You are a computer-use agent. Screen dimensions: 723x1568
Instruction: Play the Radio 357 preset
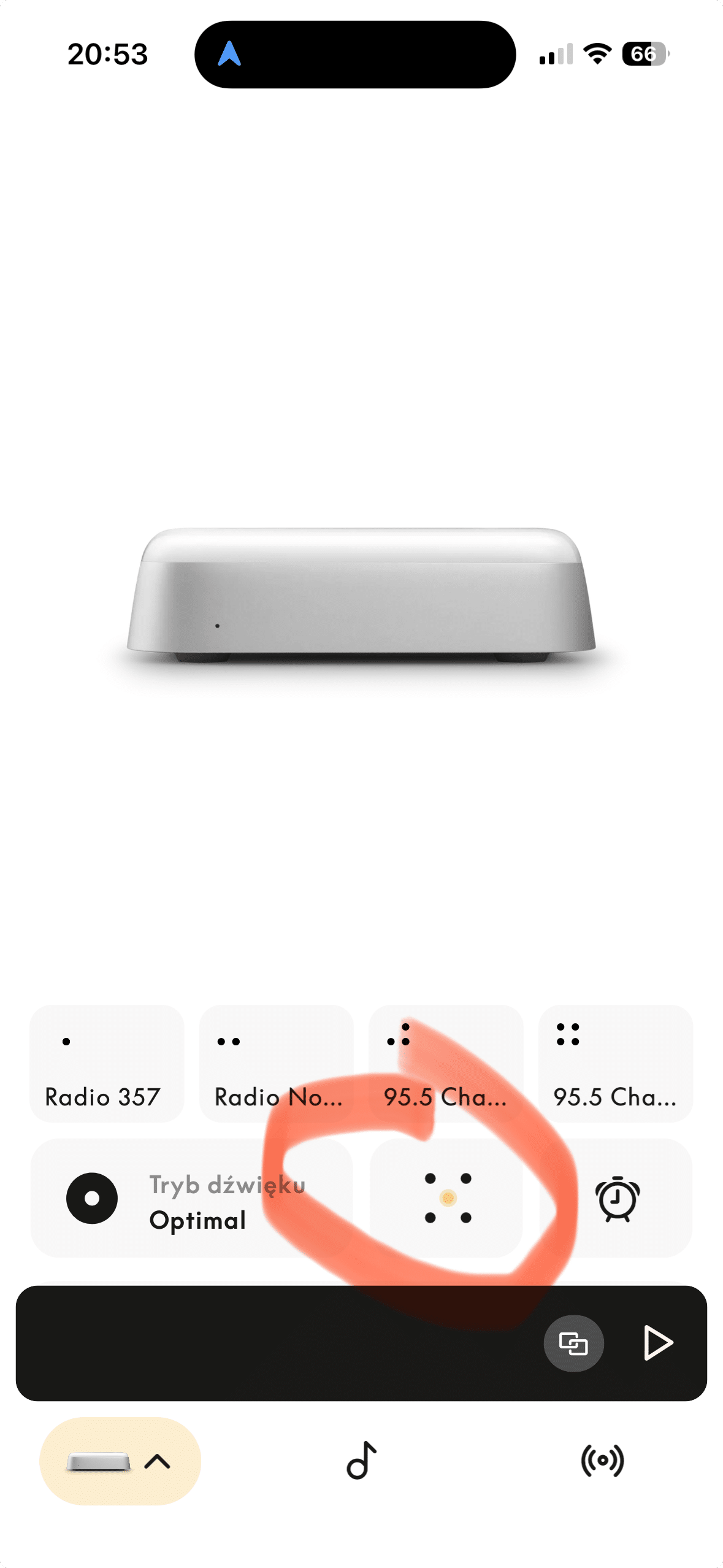(x=107, y=1063)
